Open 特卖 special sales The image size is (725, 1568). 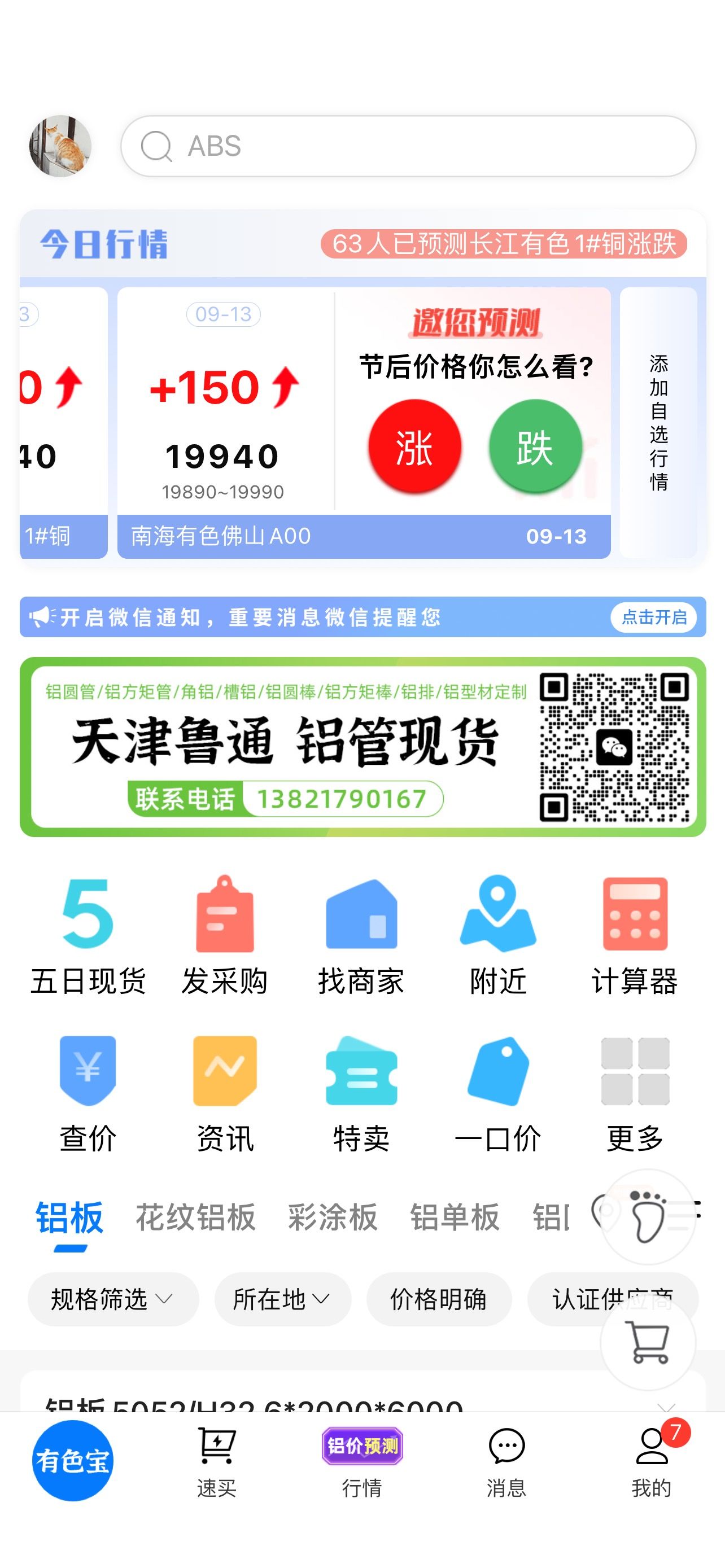tap(361, 1094)
